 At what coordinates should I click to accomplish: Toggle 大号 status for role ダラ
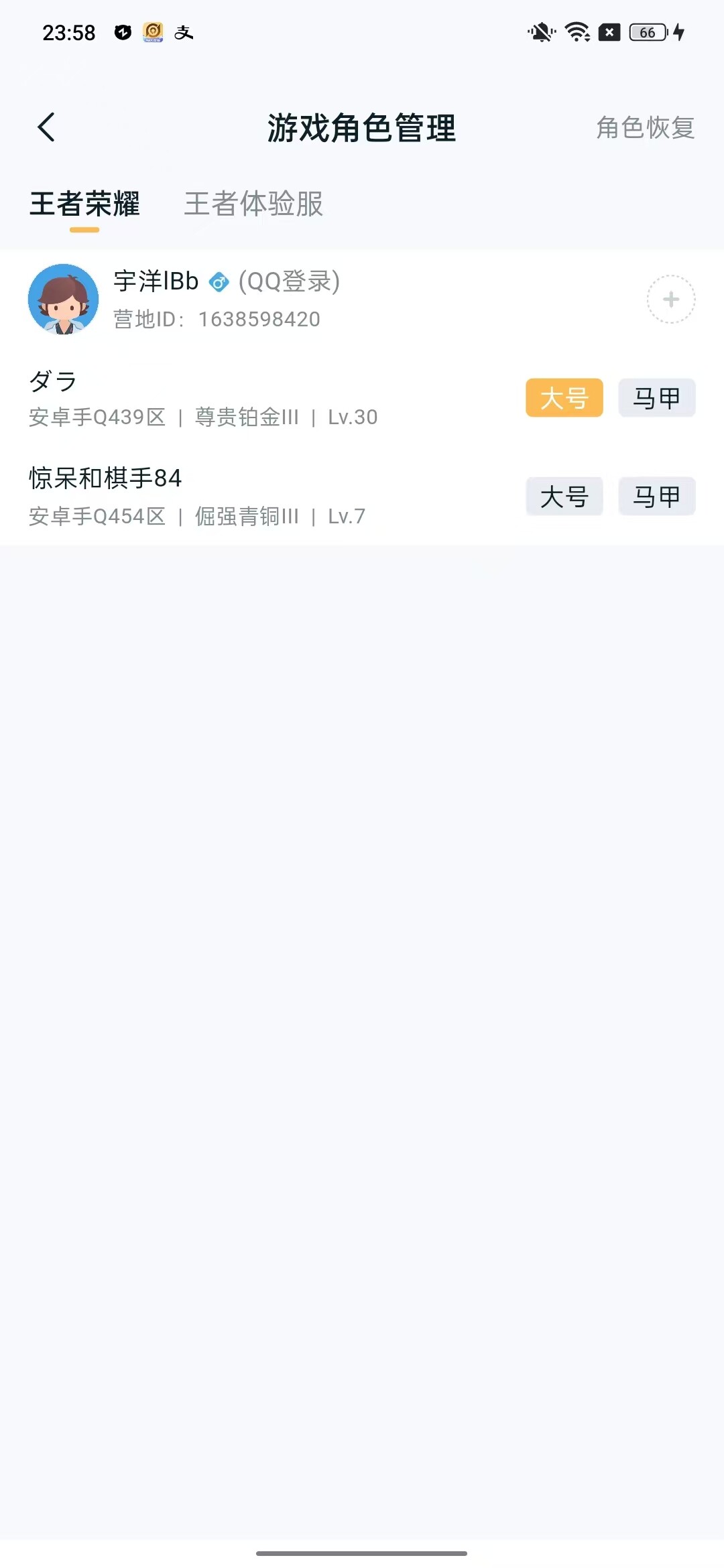[x=564, y=397]
